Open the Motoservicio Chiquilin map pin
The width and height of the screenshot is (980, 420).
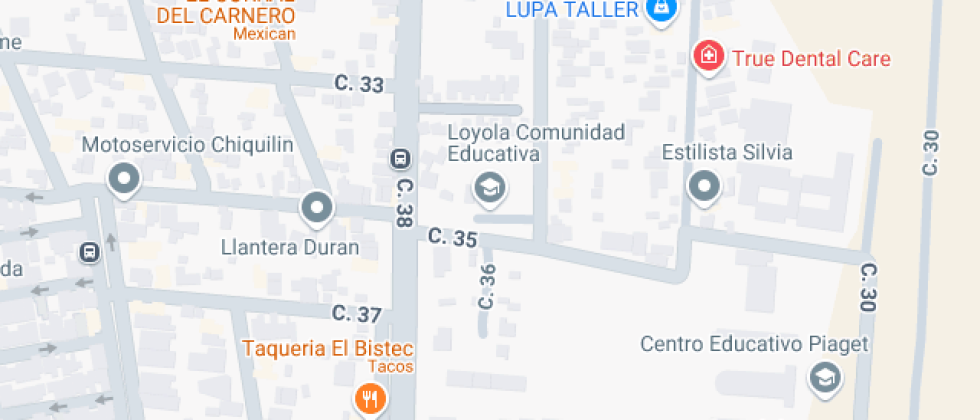click(x=124, y=180)
